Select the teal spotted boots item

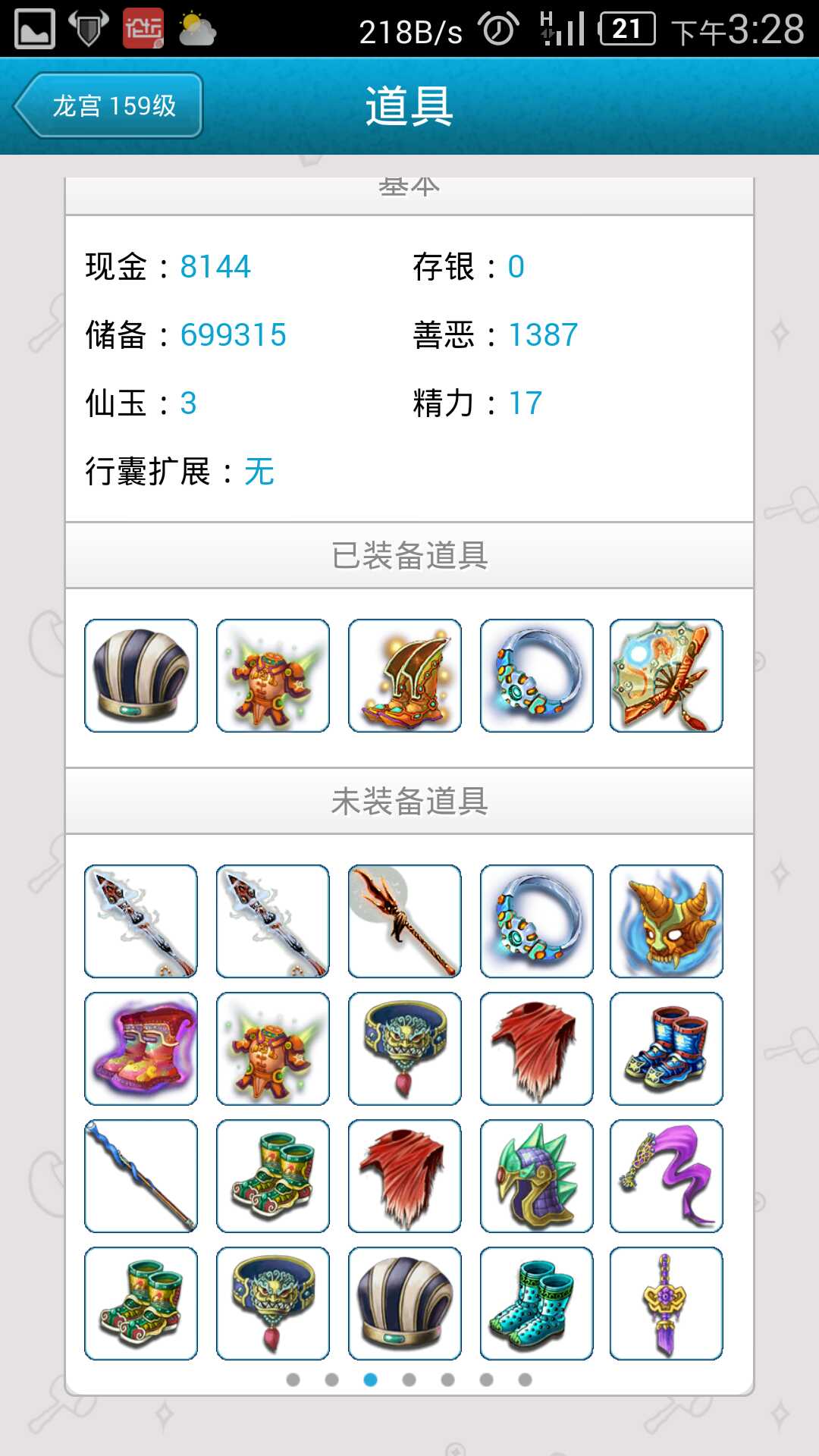pos(537,1304)
